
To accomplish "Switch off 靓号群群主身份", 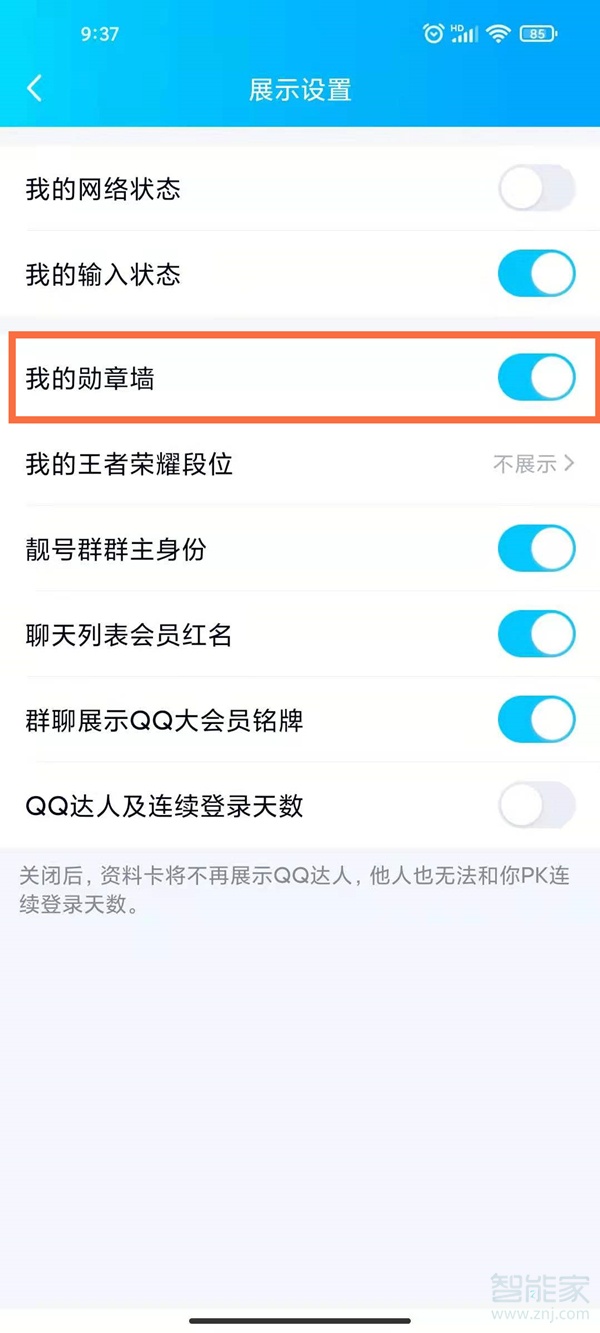I will click(x=536, y=549).
